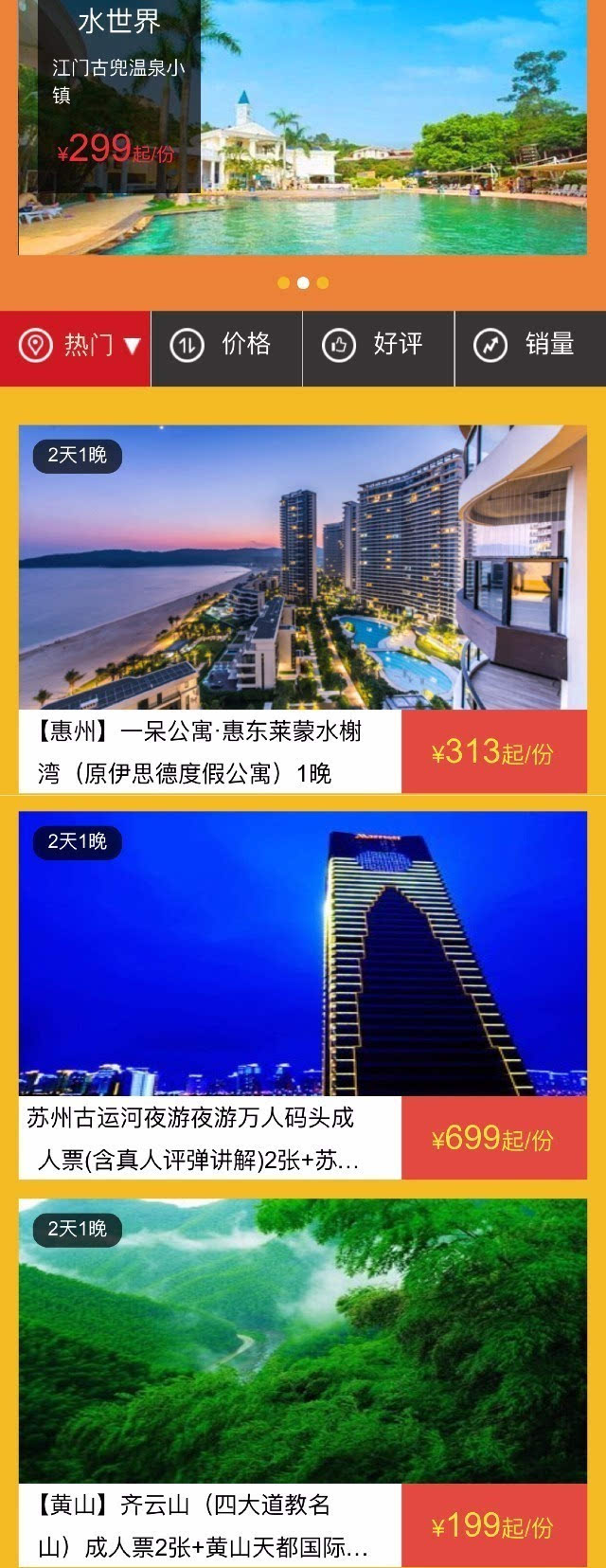Sort listings by 好评
The height and width of the screenshot is (1568, 606).
379,345
